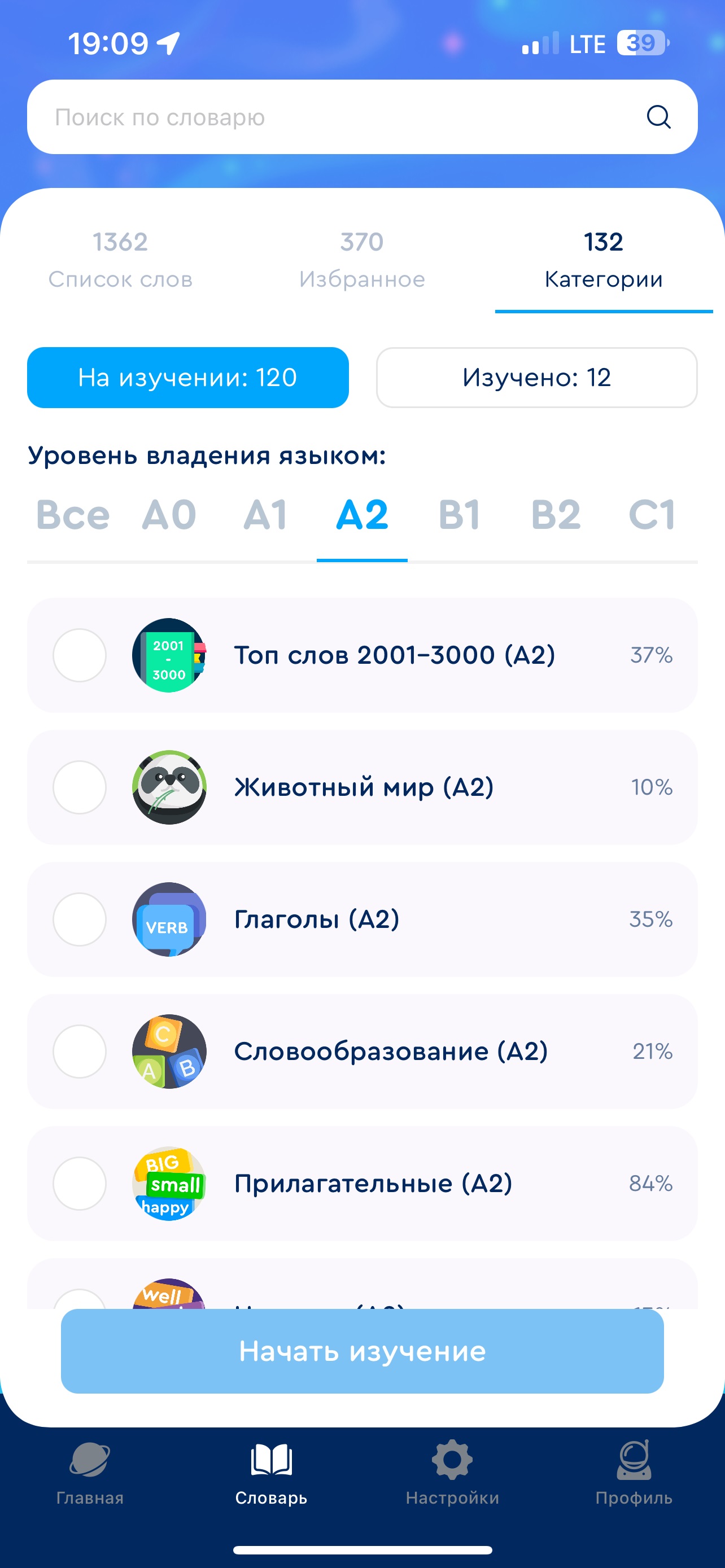Filter by all levels (Все)
This screenshot has width=725, height=1568.
click(x=72, y=515)
